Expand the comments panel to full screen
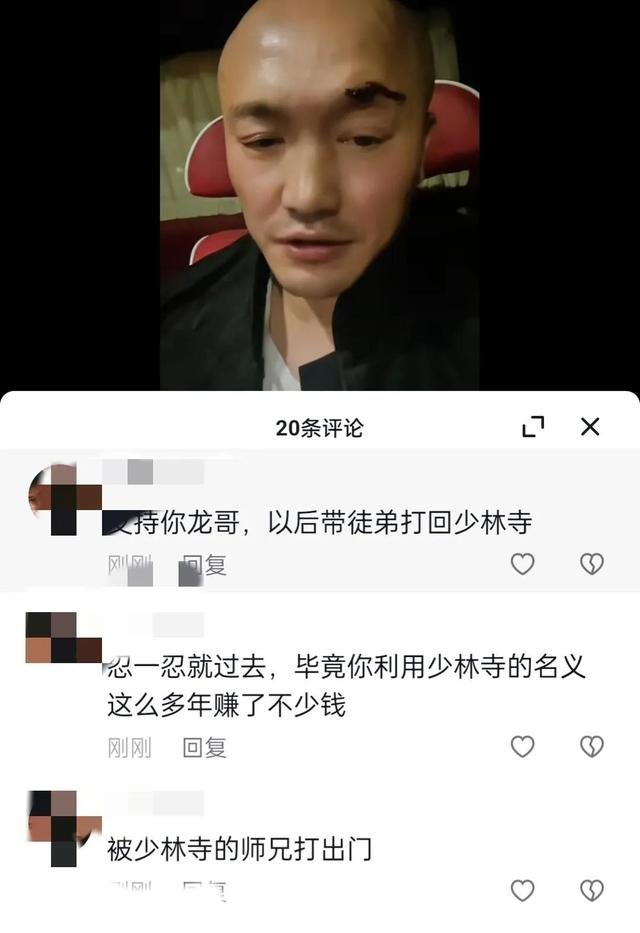Image resolution: width=640 pixels, height=933 pixels. point(534,427)
